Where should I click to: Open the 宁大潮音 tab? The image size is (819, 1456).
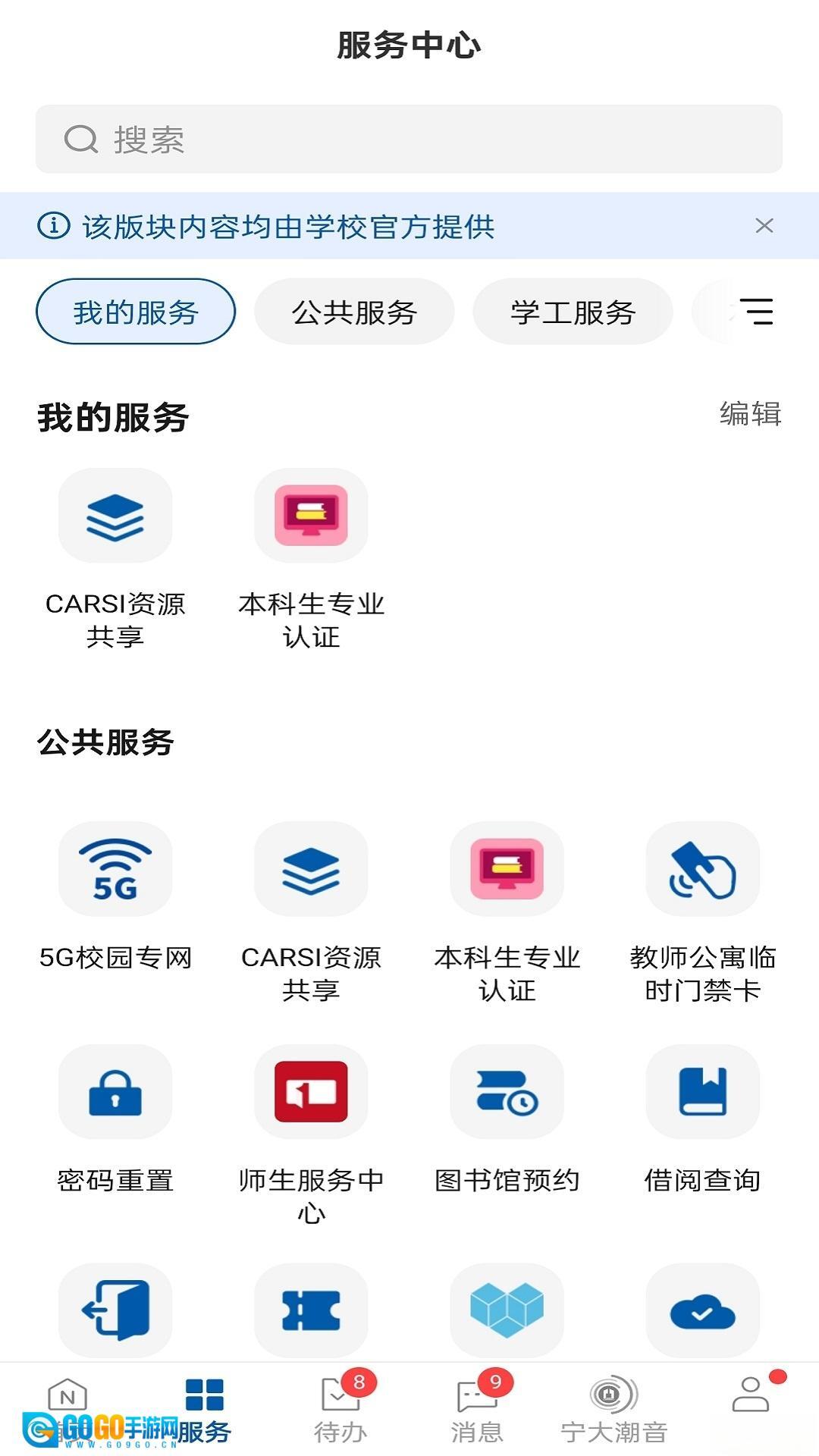point(613,1409)
